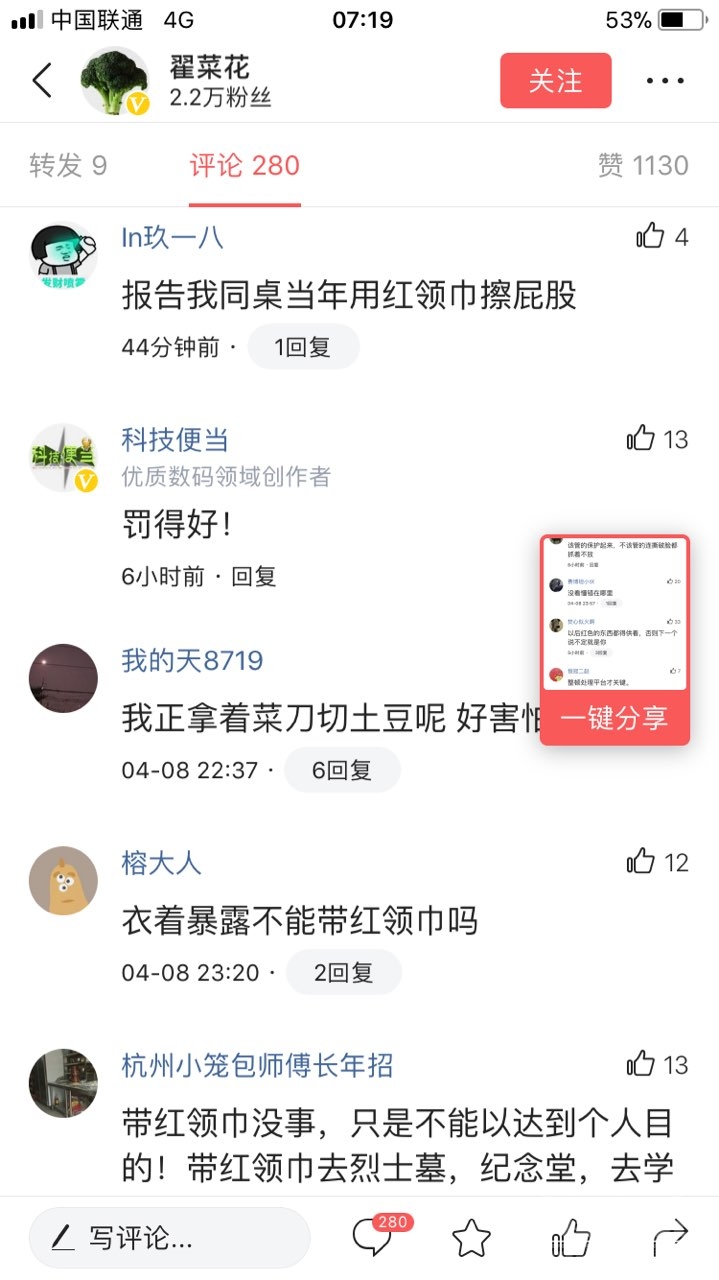Like the post with the bottom thumbs-up

coord(571,1238)
